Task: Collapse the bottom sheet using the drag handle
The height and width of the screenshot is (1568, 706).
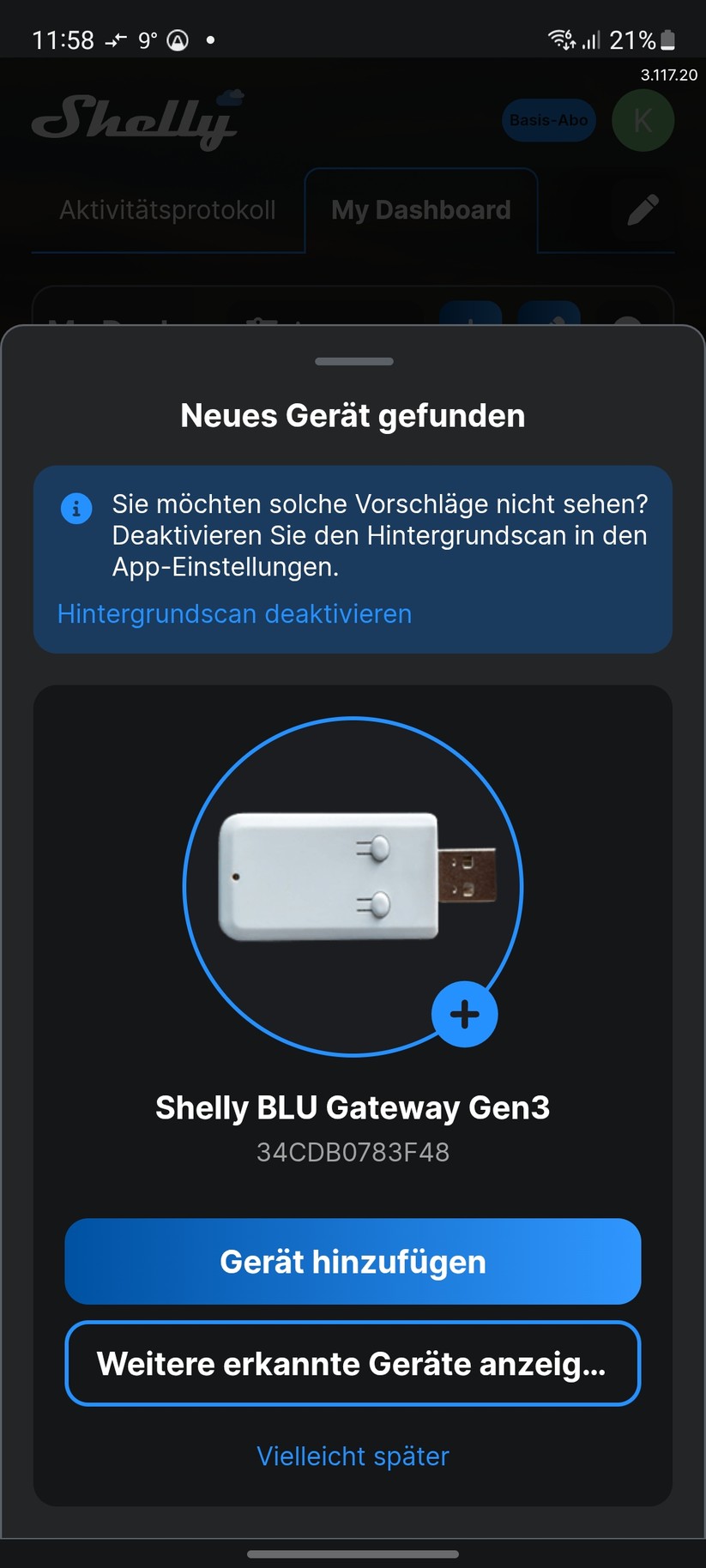Action: coord(353,361)
